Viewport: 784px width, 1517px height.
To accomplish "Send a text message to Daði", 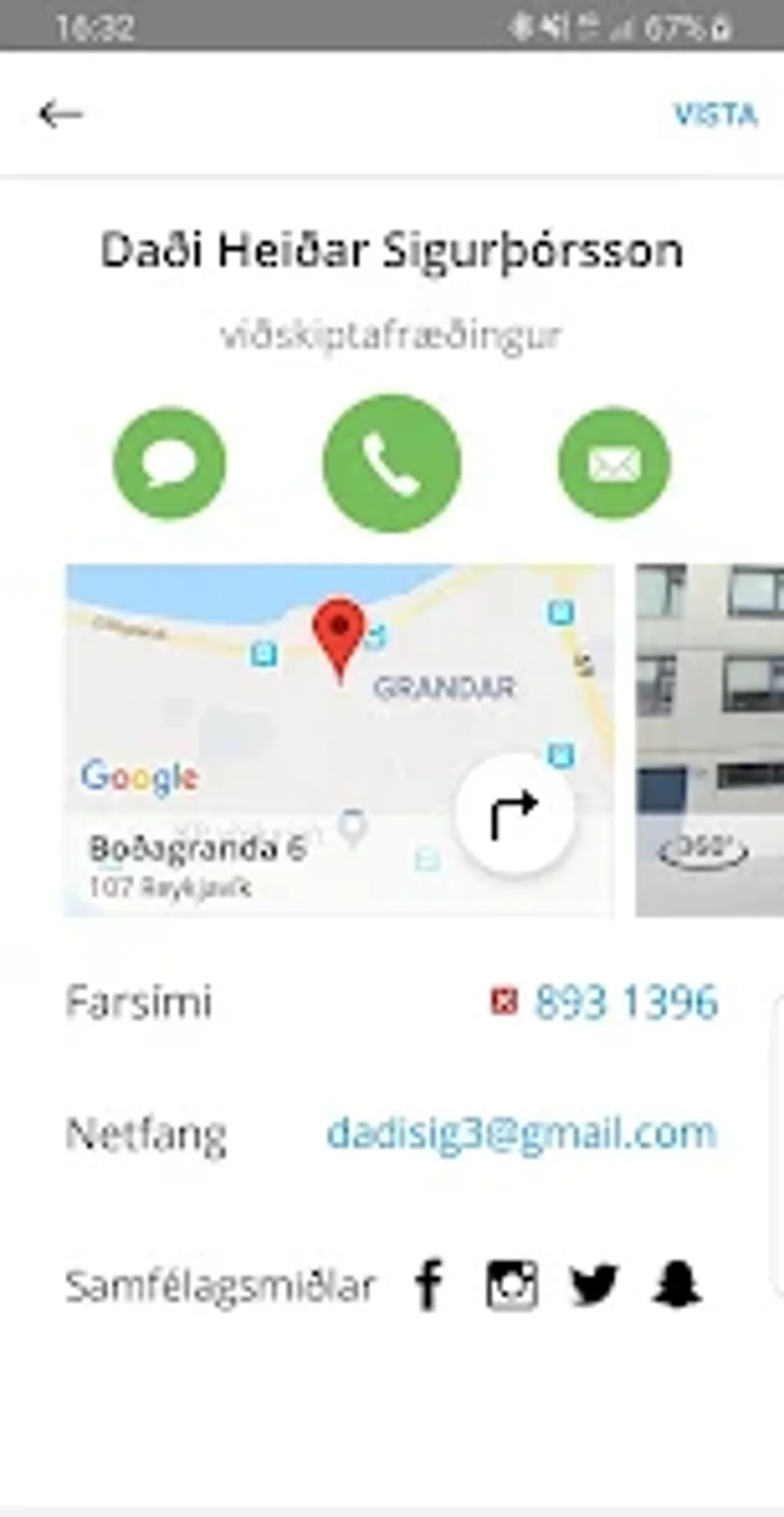I will 169,464.
